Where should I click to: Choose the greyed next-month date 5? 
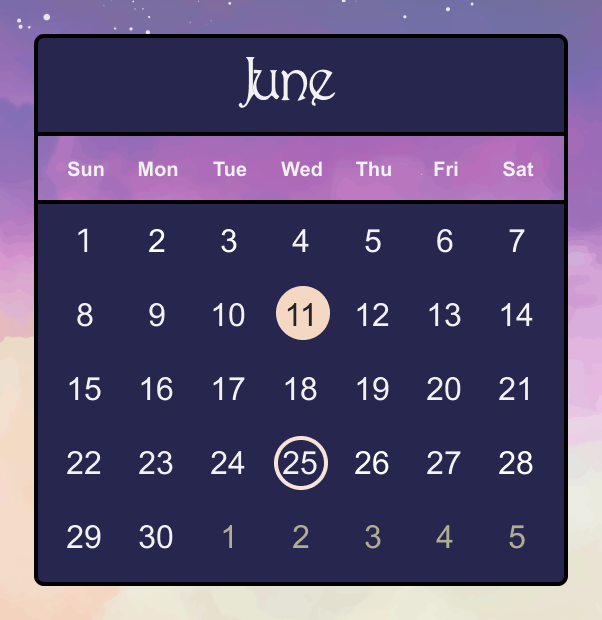click(x=517, y=537)
